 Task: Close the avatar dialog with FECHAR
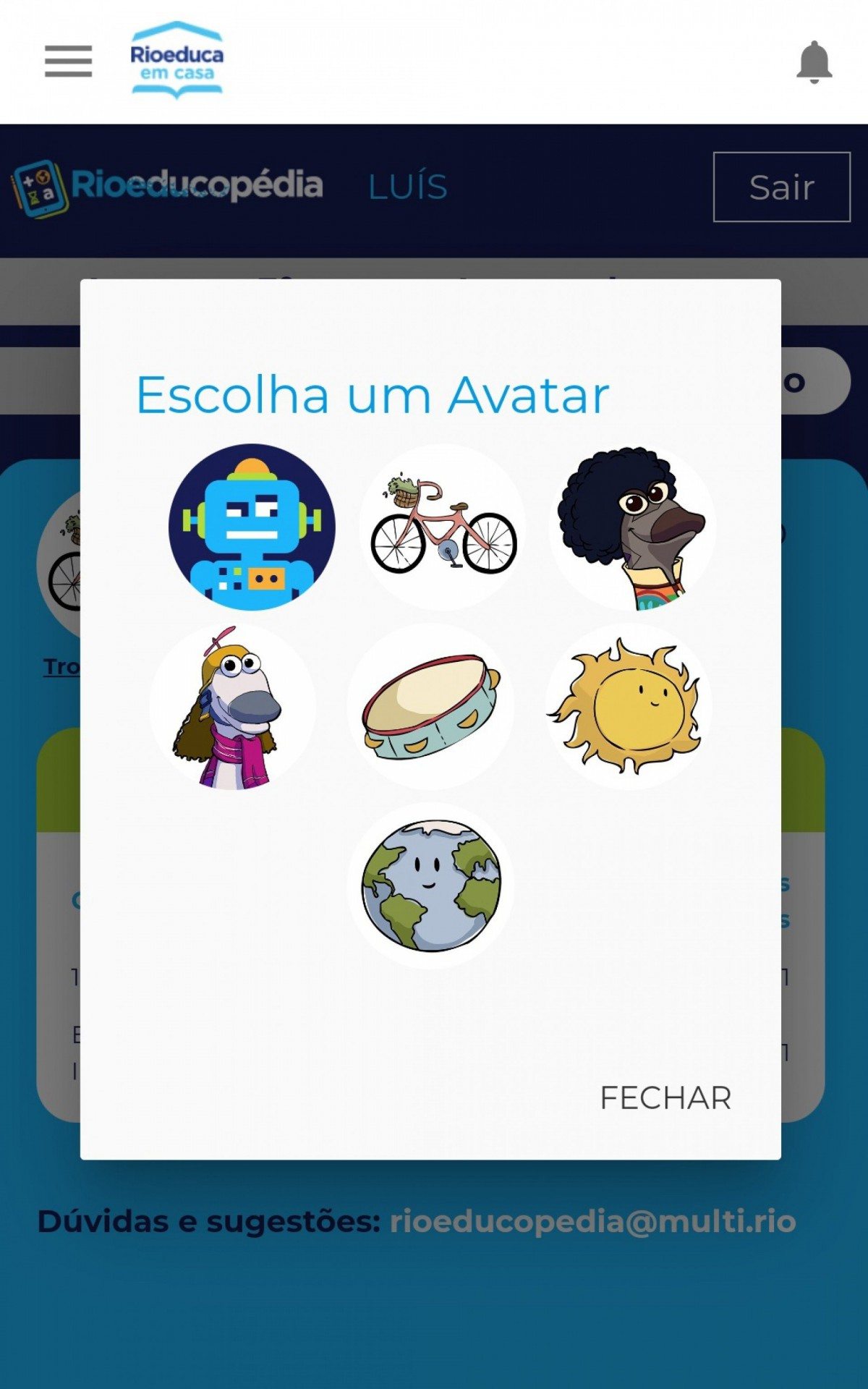click(665, 1097)
